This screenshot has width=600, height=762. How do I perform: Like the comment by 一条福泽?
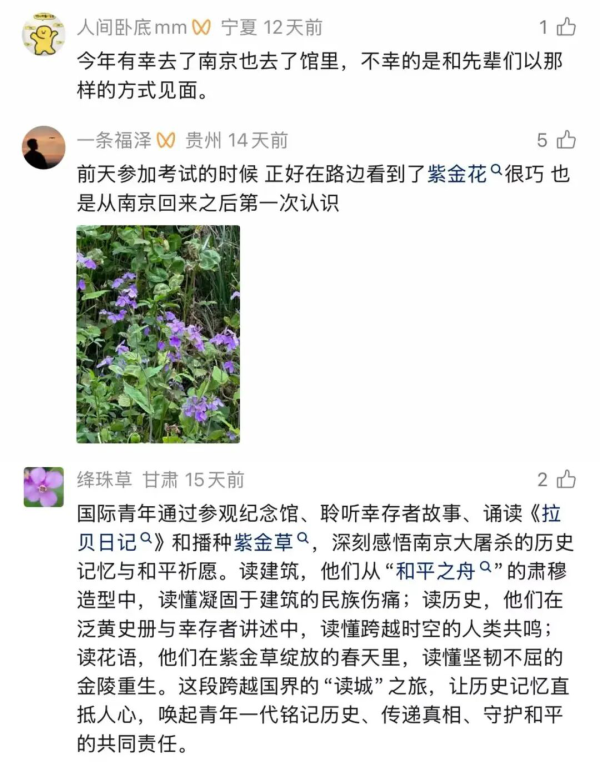pyautogui.click(x=566, y=140)
